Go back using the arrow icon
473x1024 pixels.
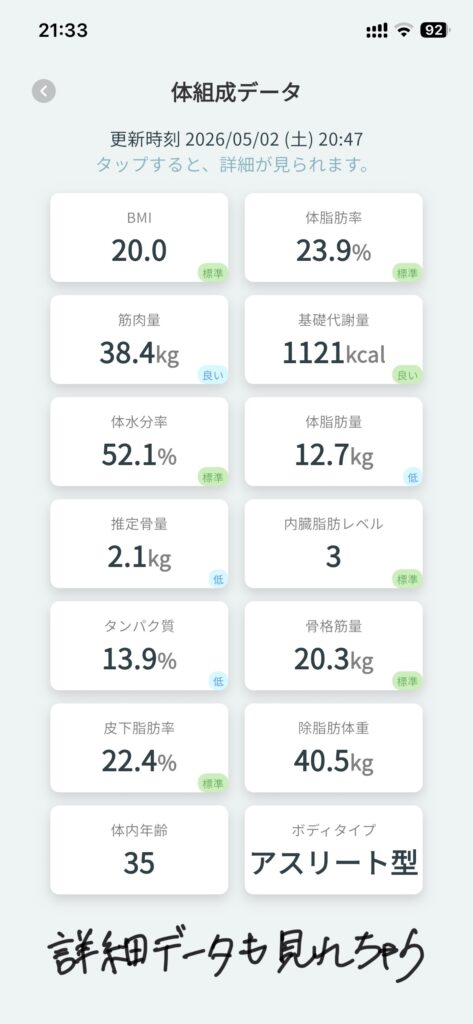point(44,91)
